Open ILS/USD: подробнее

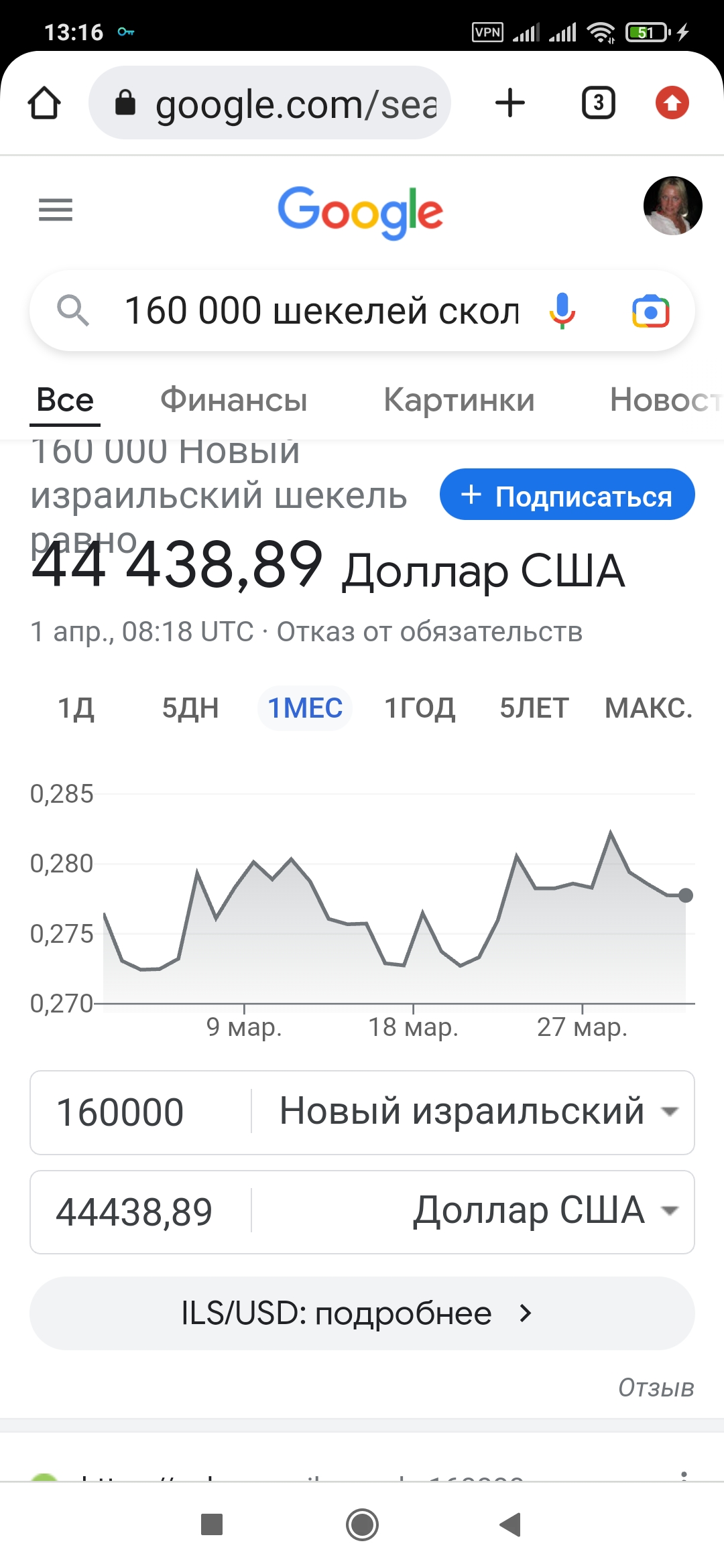click(x=362, y=1313)
